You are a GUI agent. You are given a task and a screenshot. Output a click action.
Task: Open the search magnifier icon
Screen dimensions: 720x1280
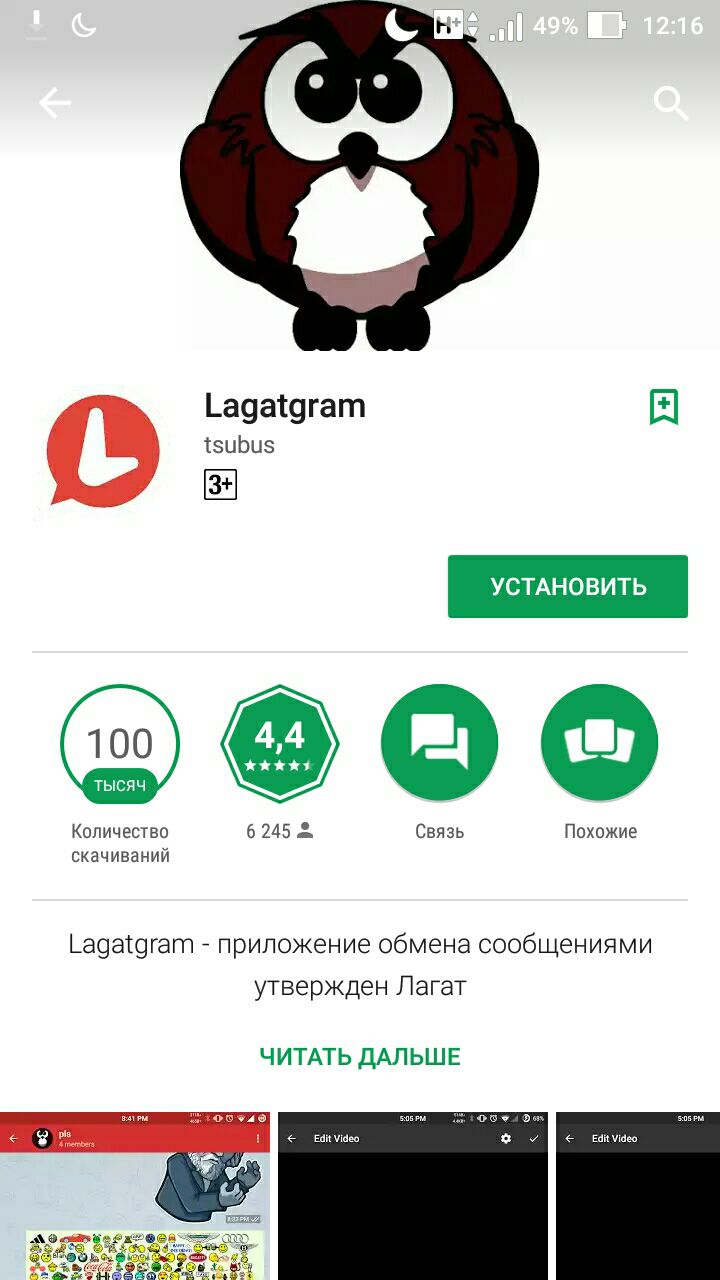coord(670,103)
